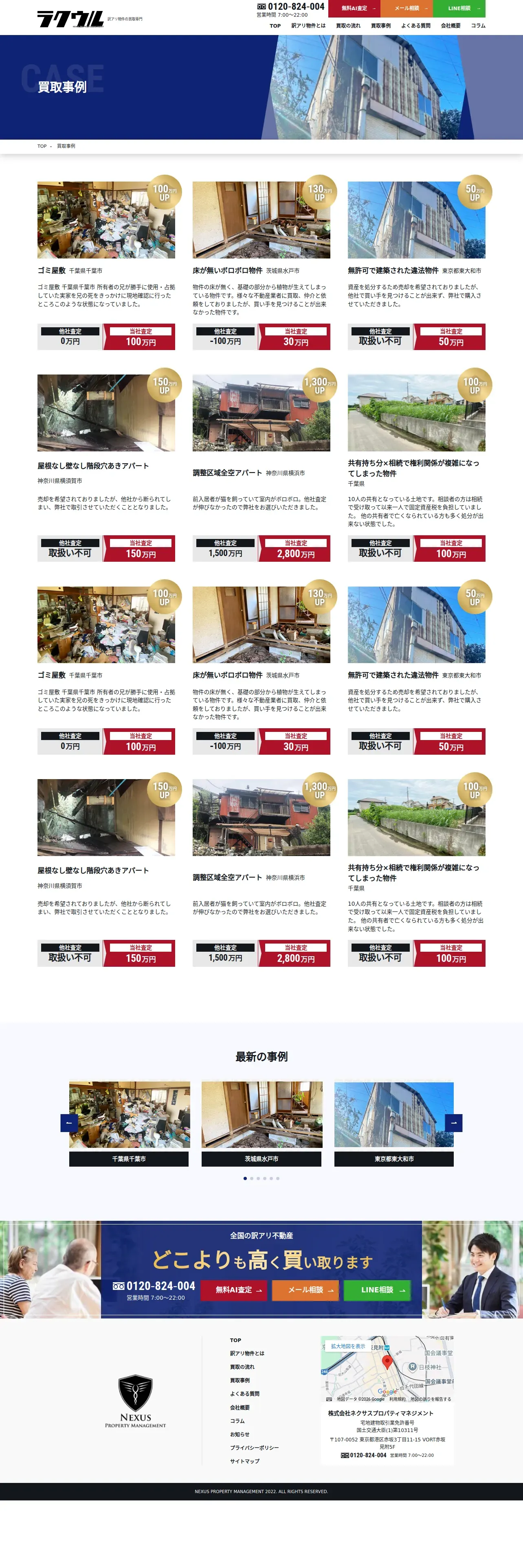Image resolution: width=523 pixels, height=1568 pixels.
Task: Open サイトマップ in the footer
Action: [x=245, y=1461]
